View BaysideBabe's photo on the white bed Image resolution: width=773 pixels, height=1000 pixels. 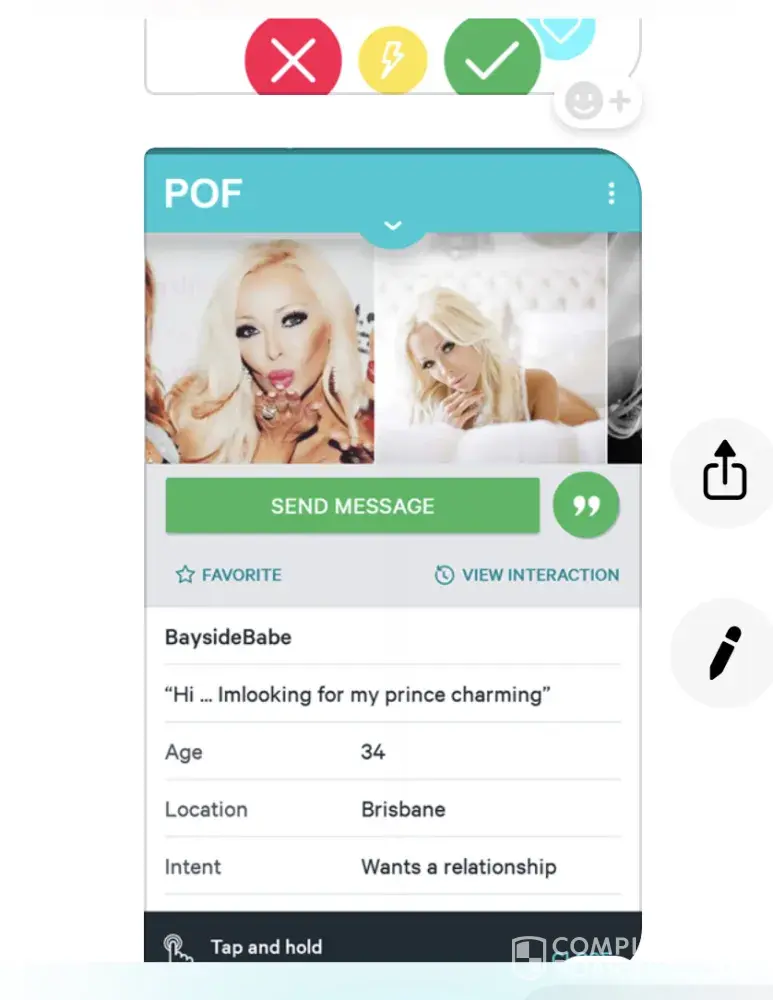pos(490,348)
